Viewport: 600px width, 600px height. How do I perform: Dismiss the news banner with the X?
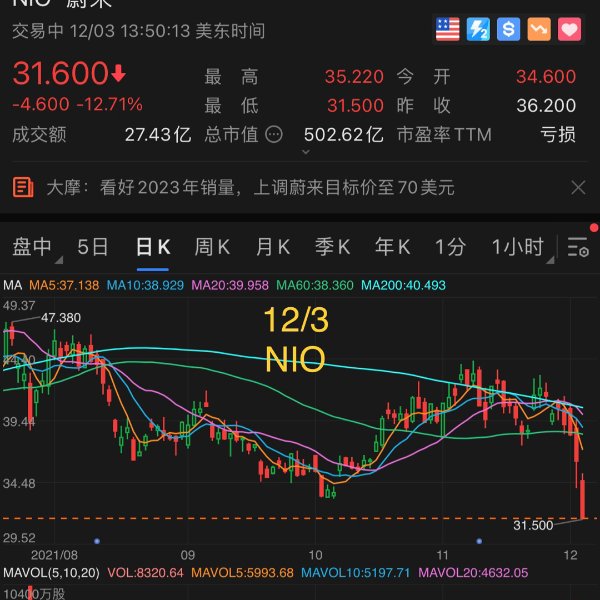(x=578, y=187)
